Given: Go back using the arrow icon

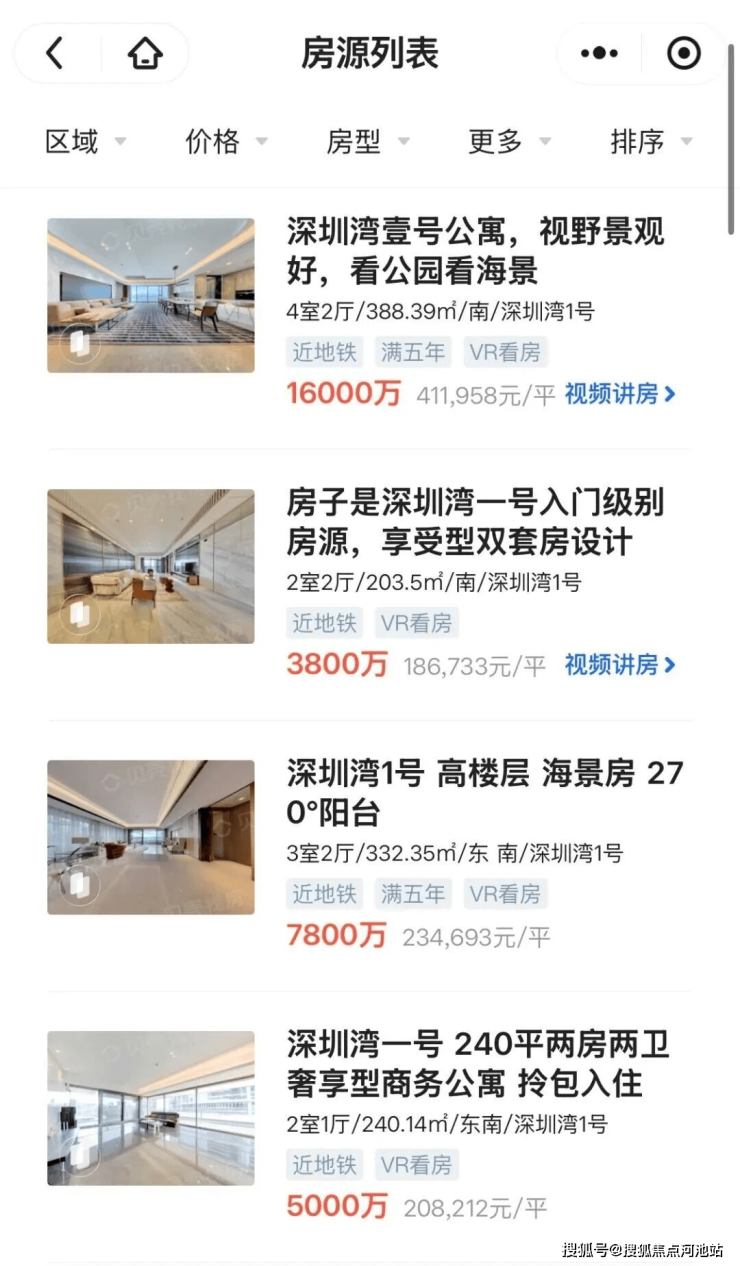Looking at the screenshot, I should [55, 54].
